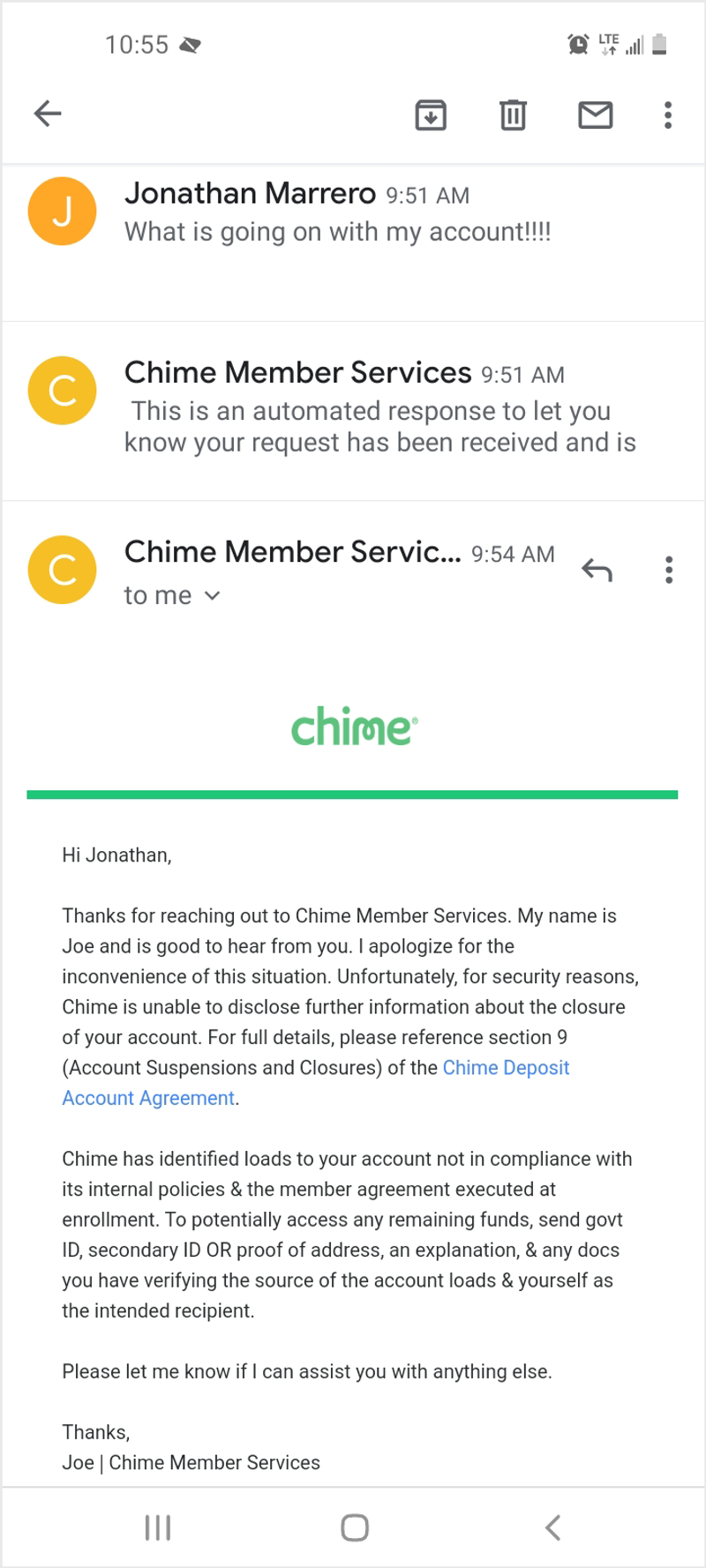Open the top toolbar overflow menu
This screenshot has width=706, height=1568.
[x=668, y=115]
